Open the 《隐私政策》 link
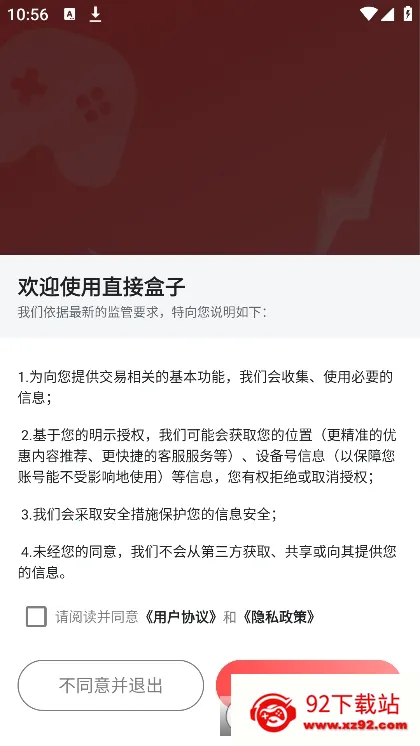 pyautogui.click(x=278, y=617)
